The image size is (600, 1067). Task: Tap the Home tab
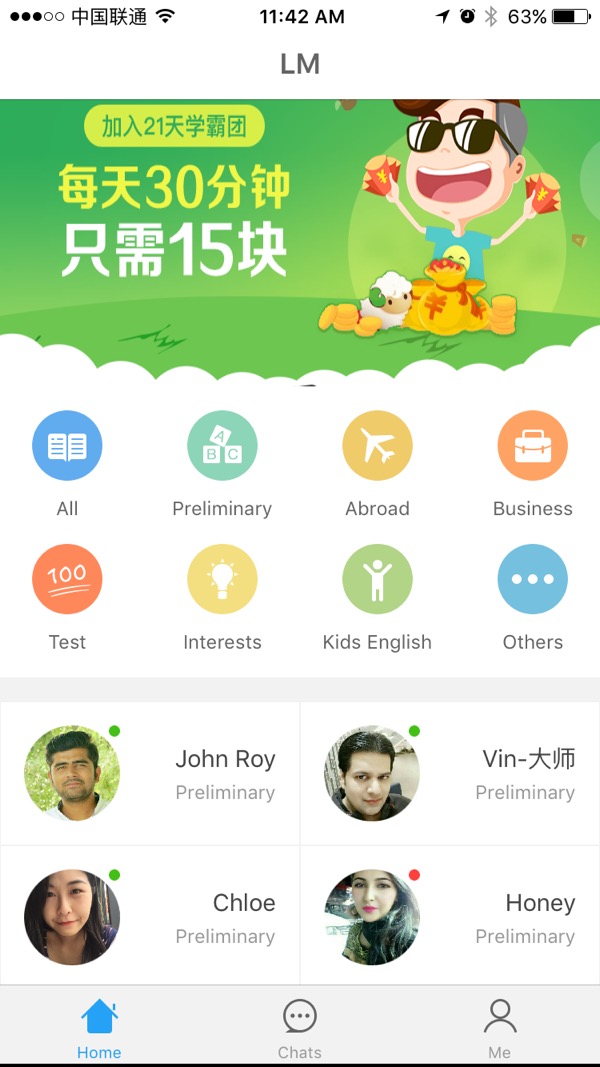tap(99, 1028)
